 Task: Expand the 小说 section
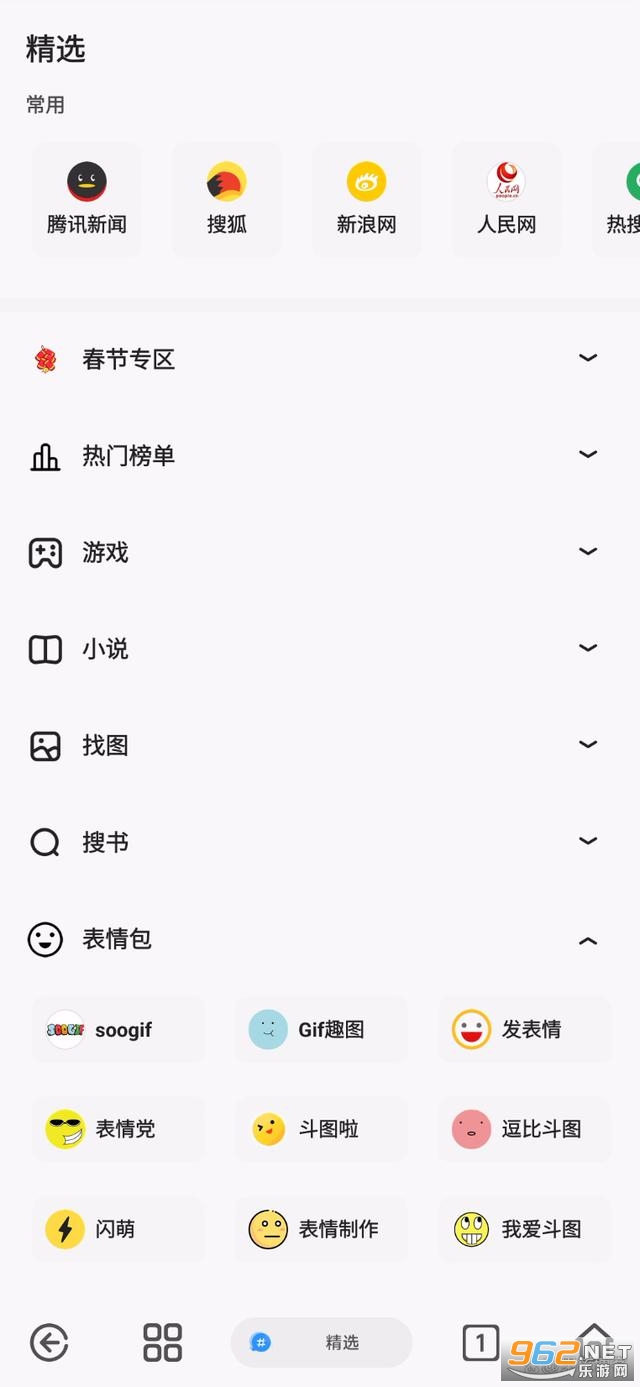pyautogui.click(x=320, y=649)
